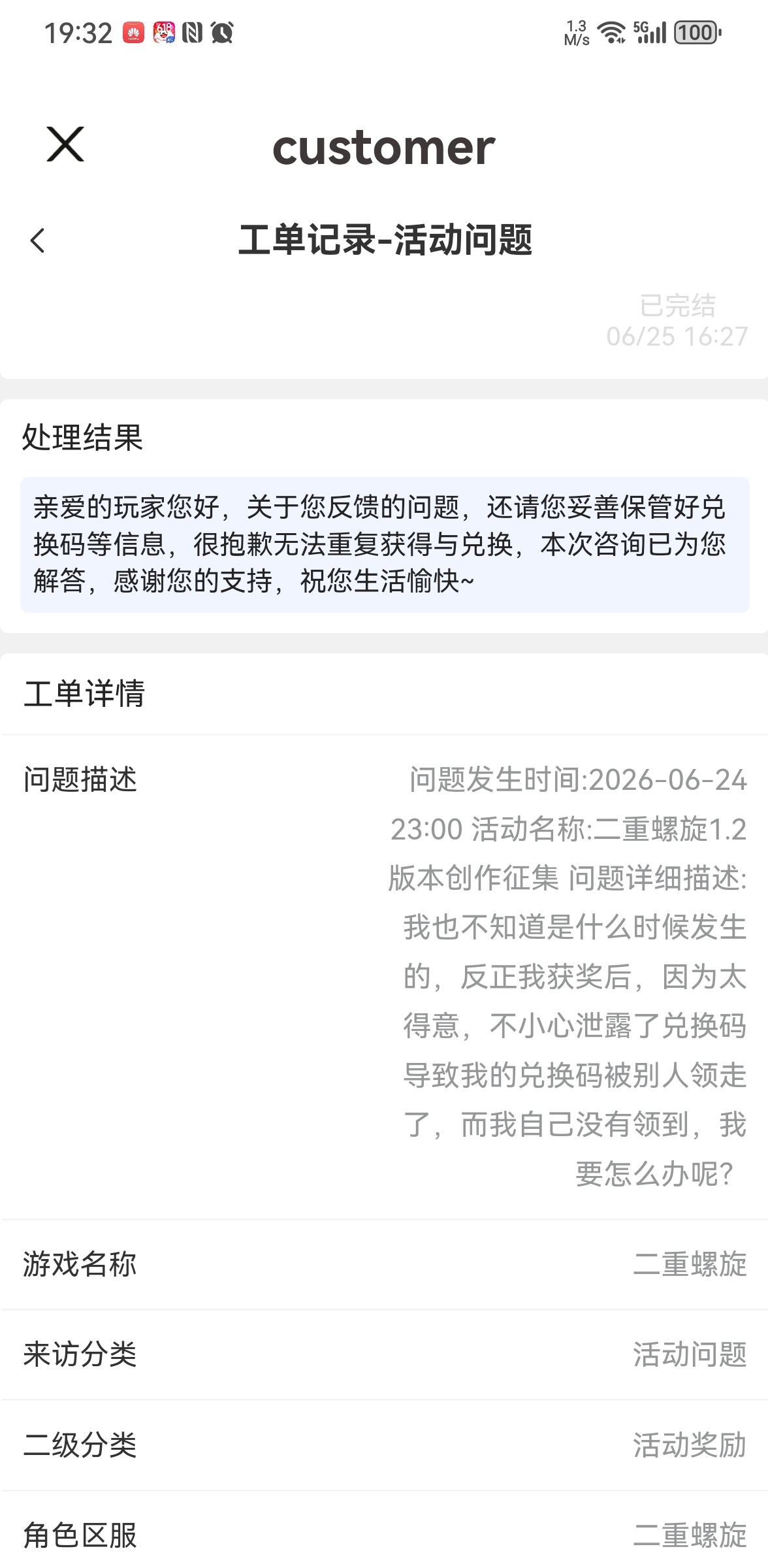Screen dimensions: 768x1568
Task: Go back from the work order record
Action: click(x=38, y=240)
